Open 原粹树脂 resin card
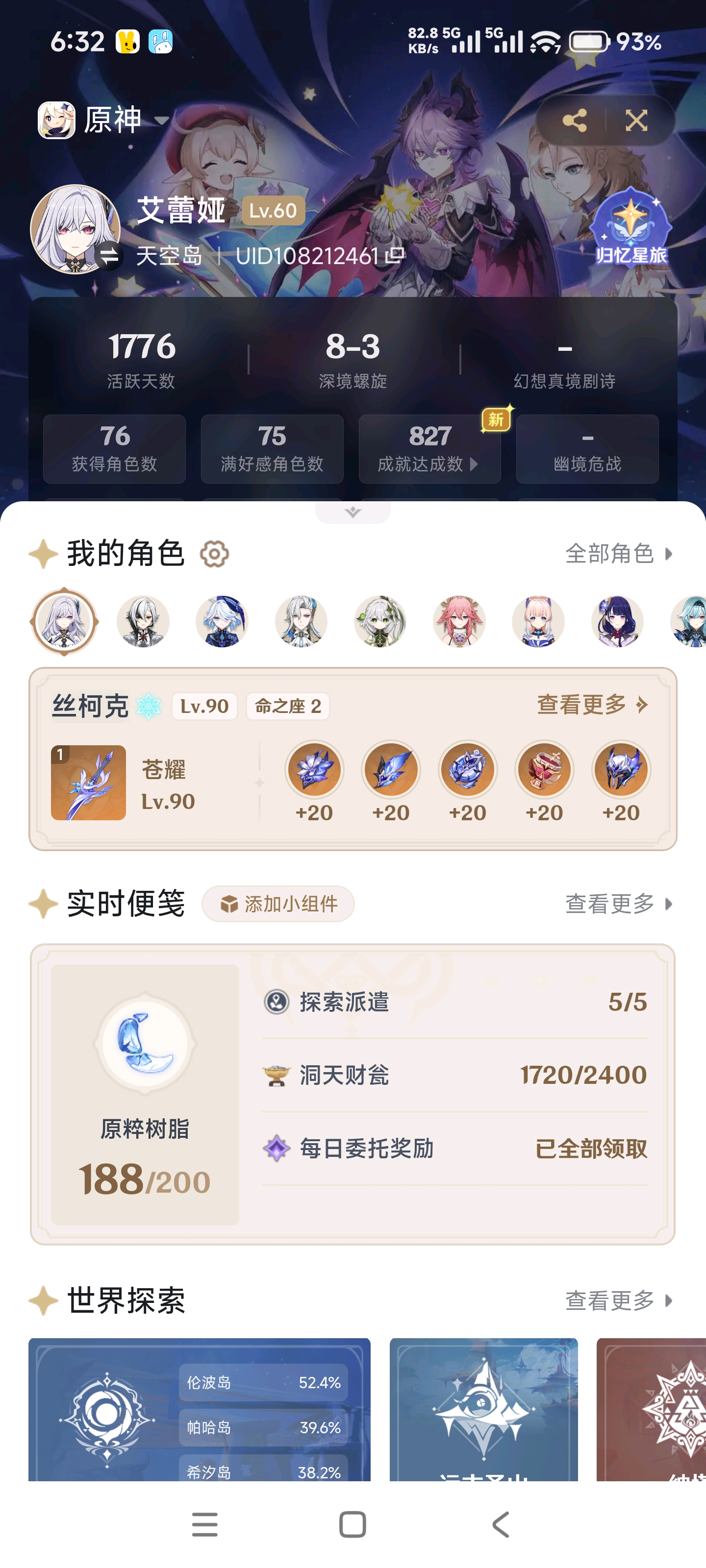 pyautogui.click(x=145, y=1094)
